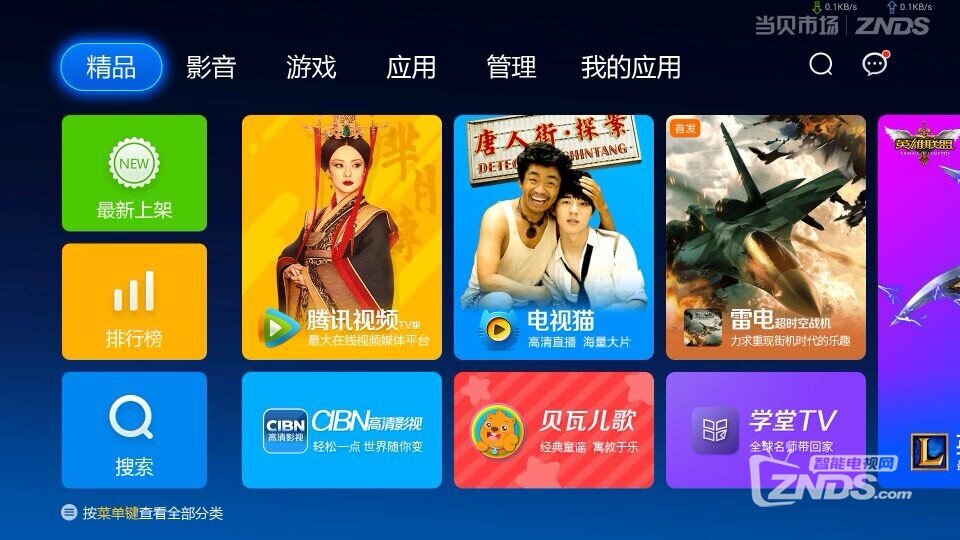This screenshot has height=540, width=960.
Task: Open the 管理 tab
Action: (511, 67)
